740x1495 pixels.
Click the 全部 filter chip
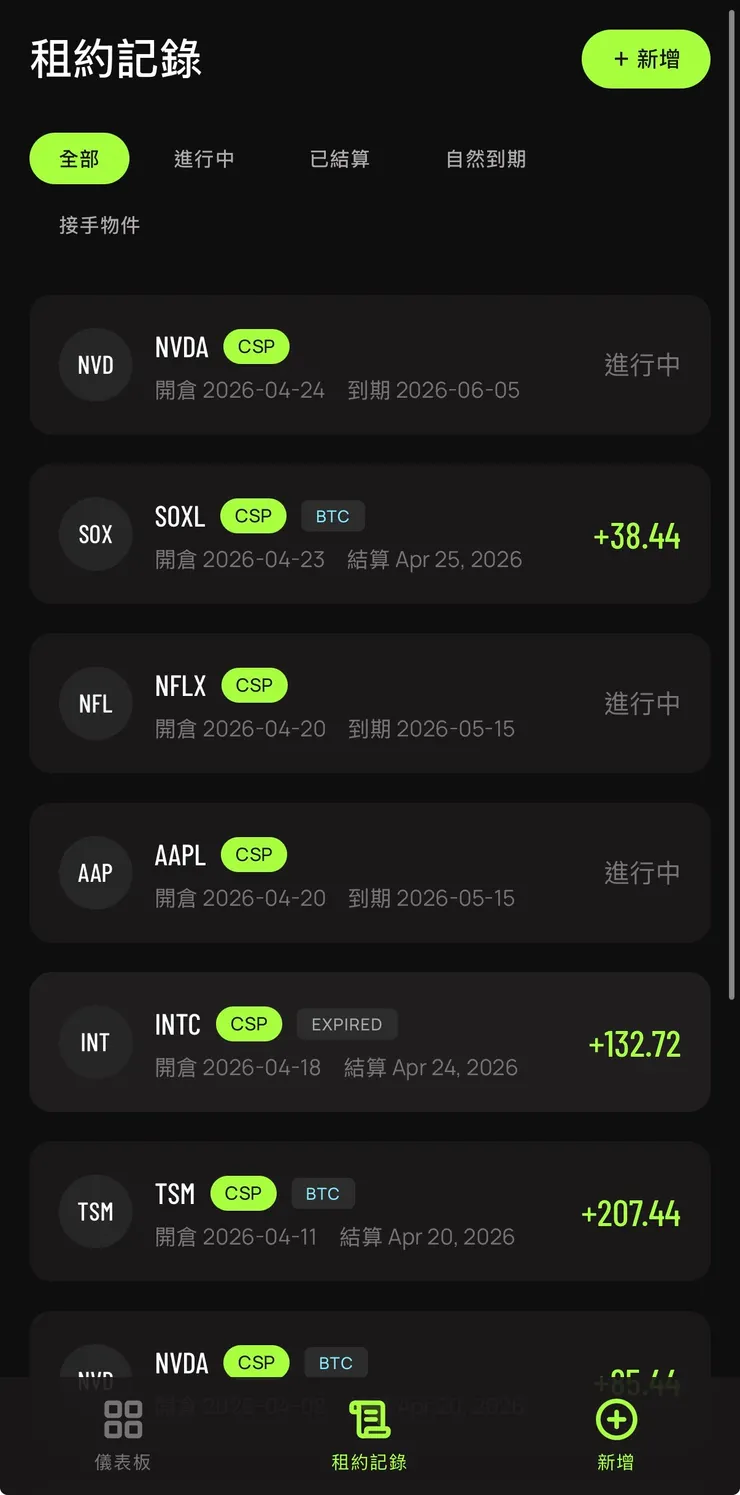(x=79, y=158)
